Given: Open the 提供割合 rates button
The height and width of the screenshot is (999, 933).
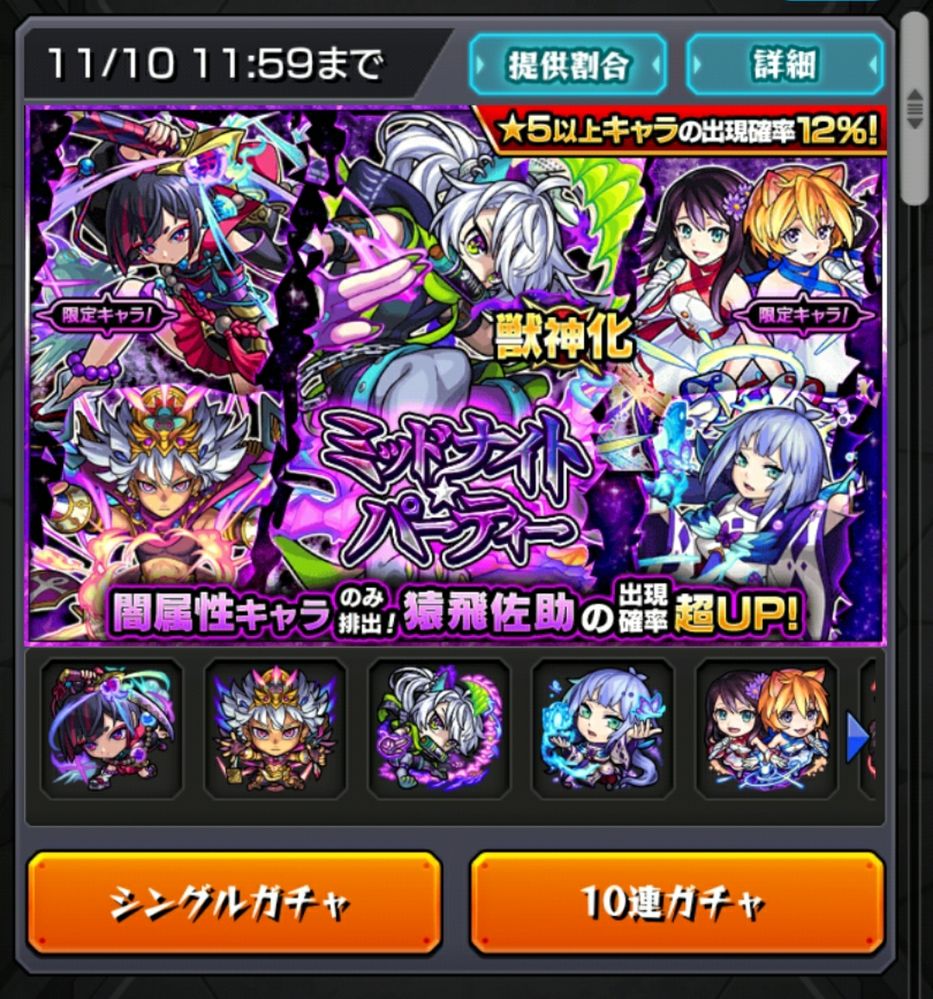Looking at the screenshot, I should (x=567, y=65).
